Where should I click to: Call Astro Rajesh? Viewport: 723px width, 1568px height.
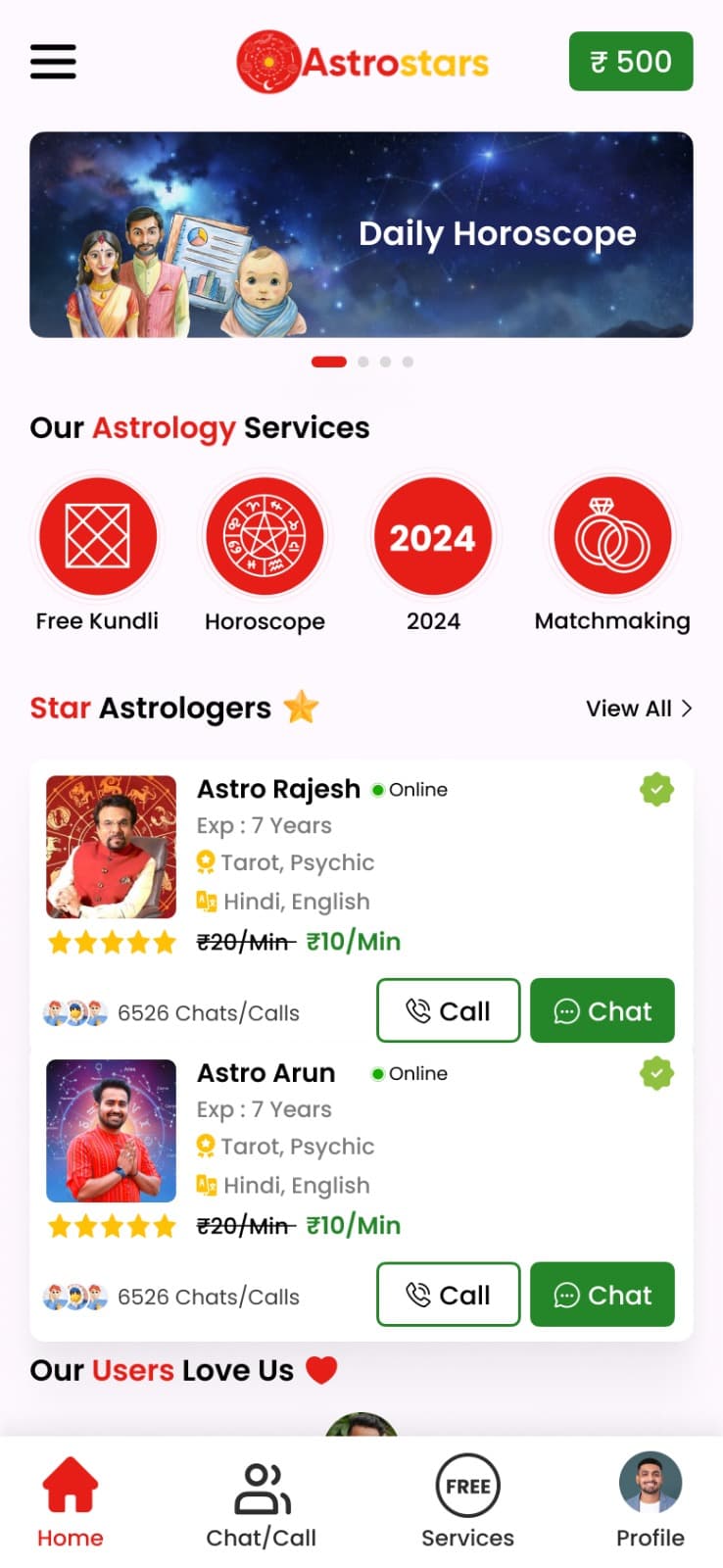(448, 1010)
